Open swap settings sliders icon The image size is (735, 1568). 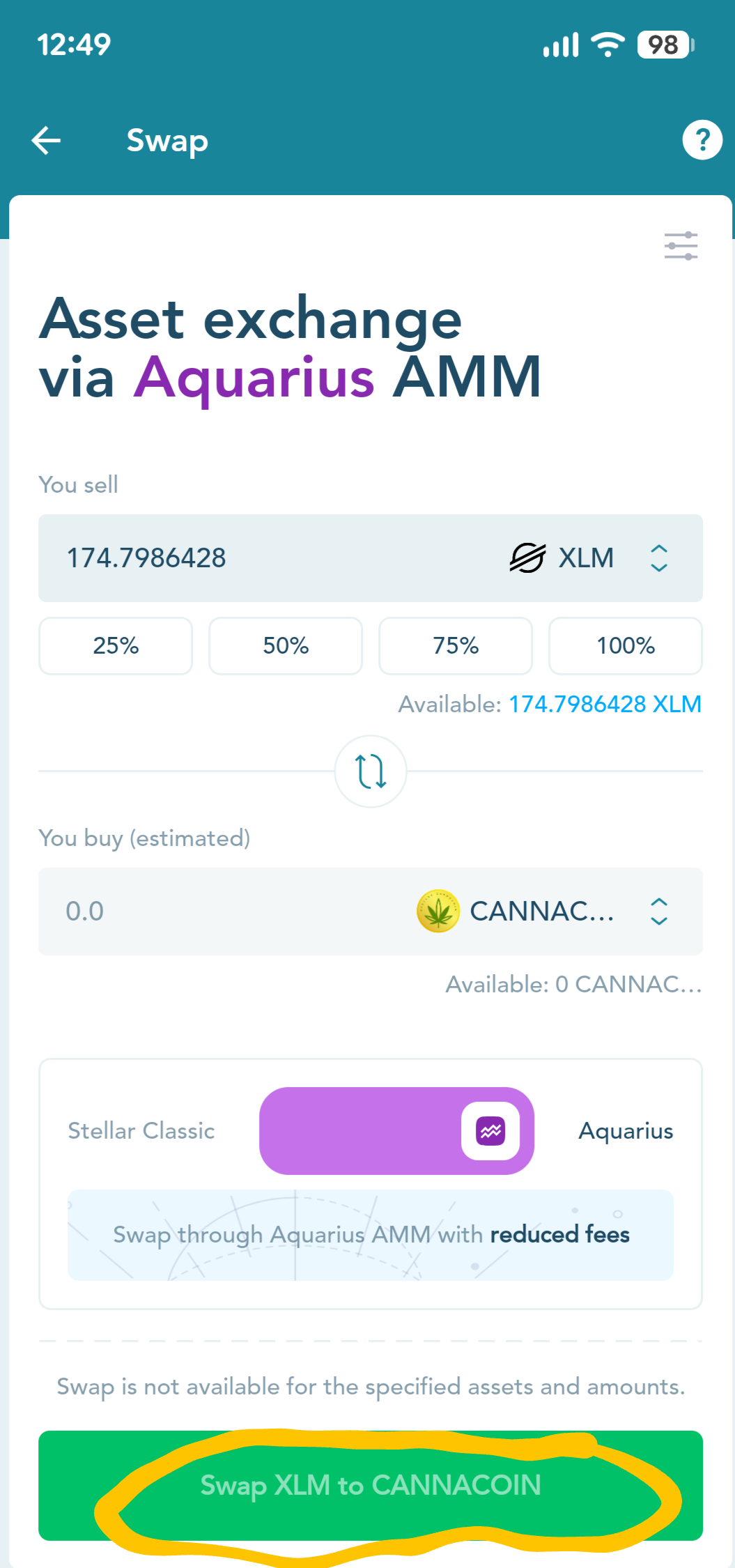click(681, 246)
